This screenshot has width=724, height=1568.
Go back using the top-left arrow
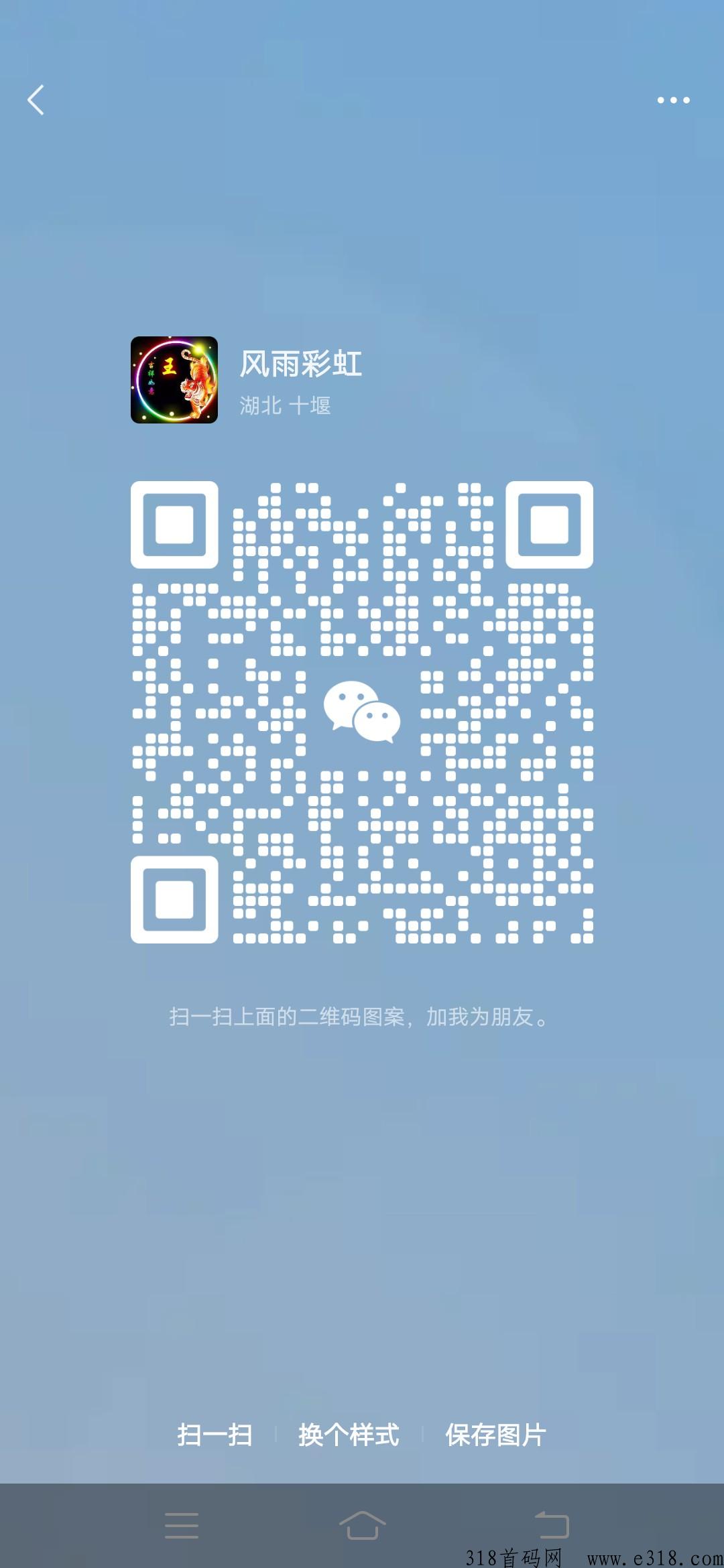pyautogui.click(x=36, y=100)
